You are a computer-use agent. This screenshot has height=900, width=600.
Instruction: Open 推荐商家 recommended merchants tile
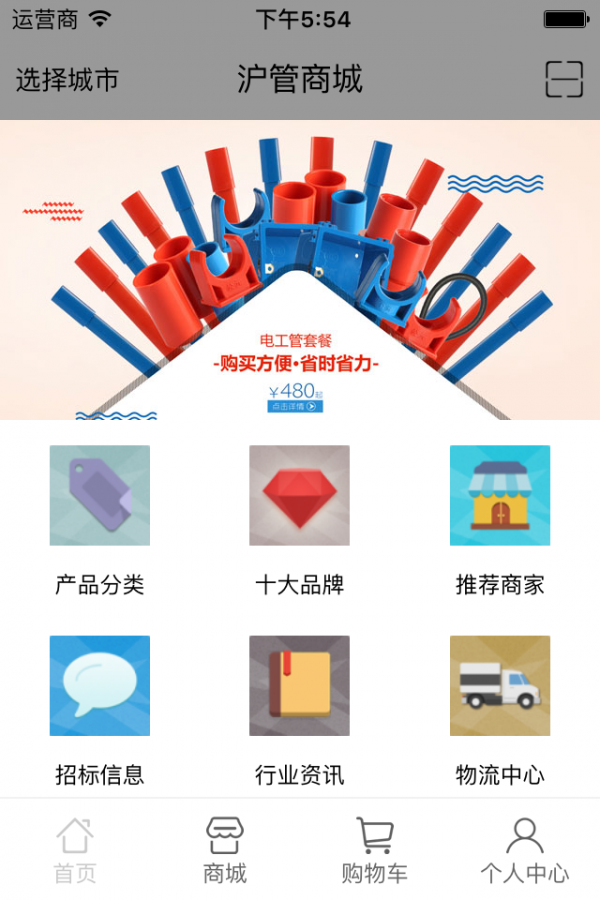pyautogui.click(x=500, y=496)
